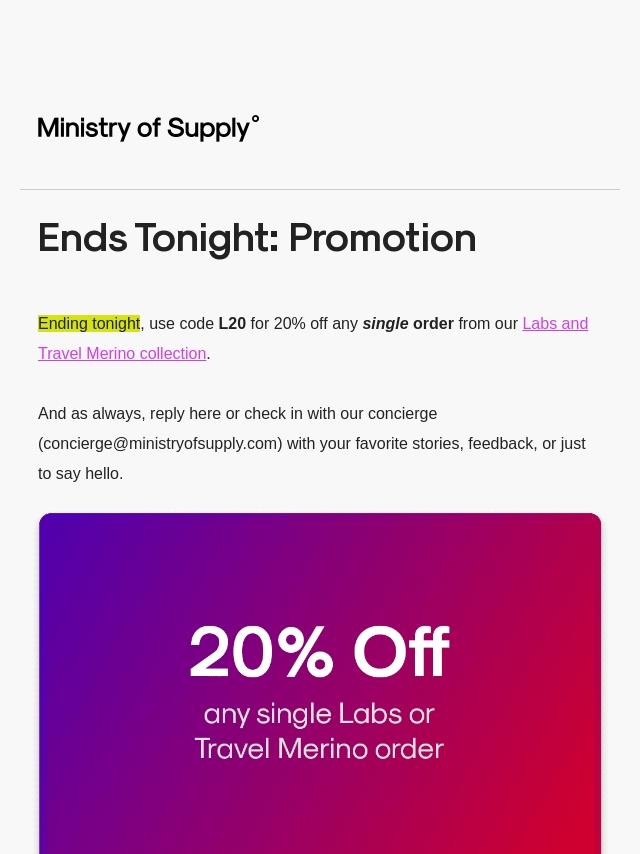Tap the 20% Off promotional banner

tap(320, 683)
